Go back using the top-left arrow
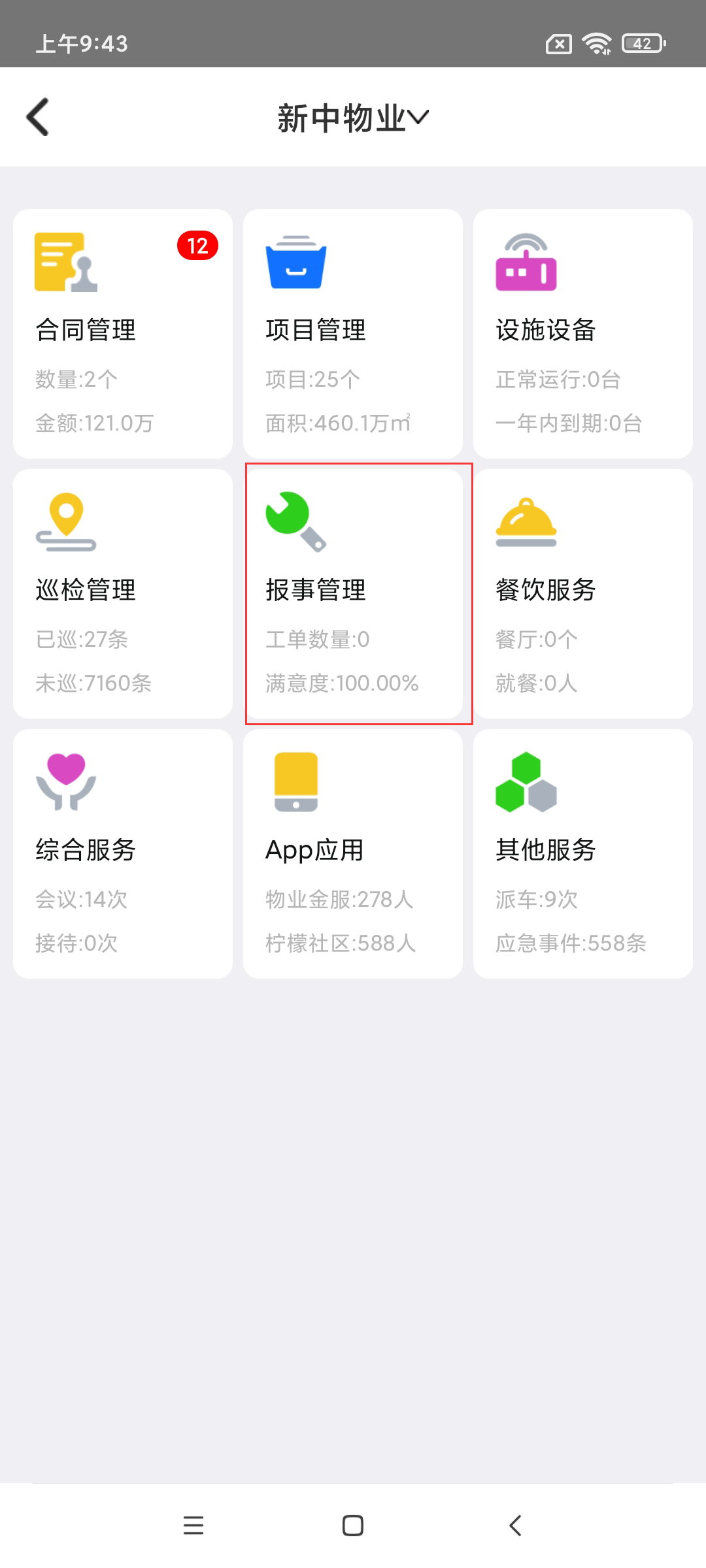This screenshot has height=1568, width=706. coord(38,118)
